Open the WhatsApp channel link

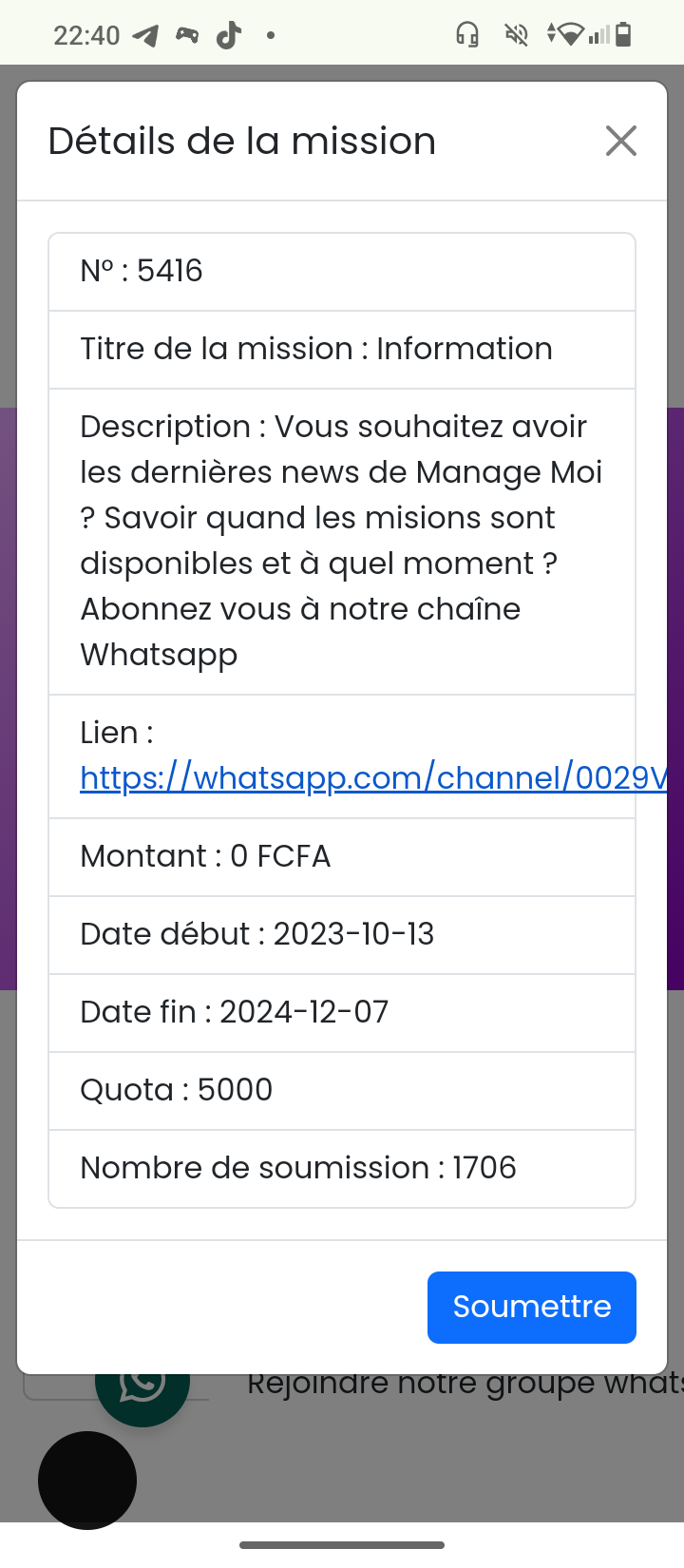372,778
